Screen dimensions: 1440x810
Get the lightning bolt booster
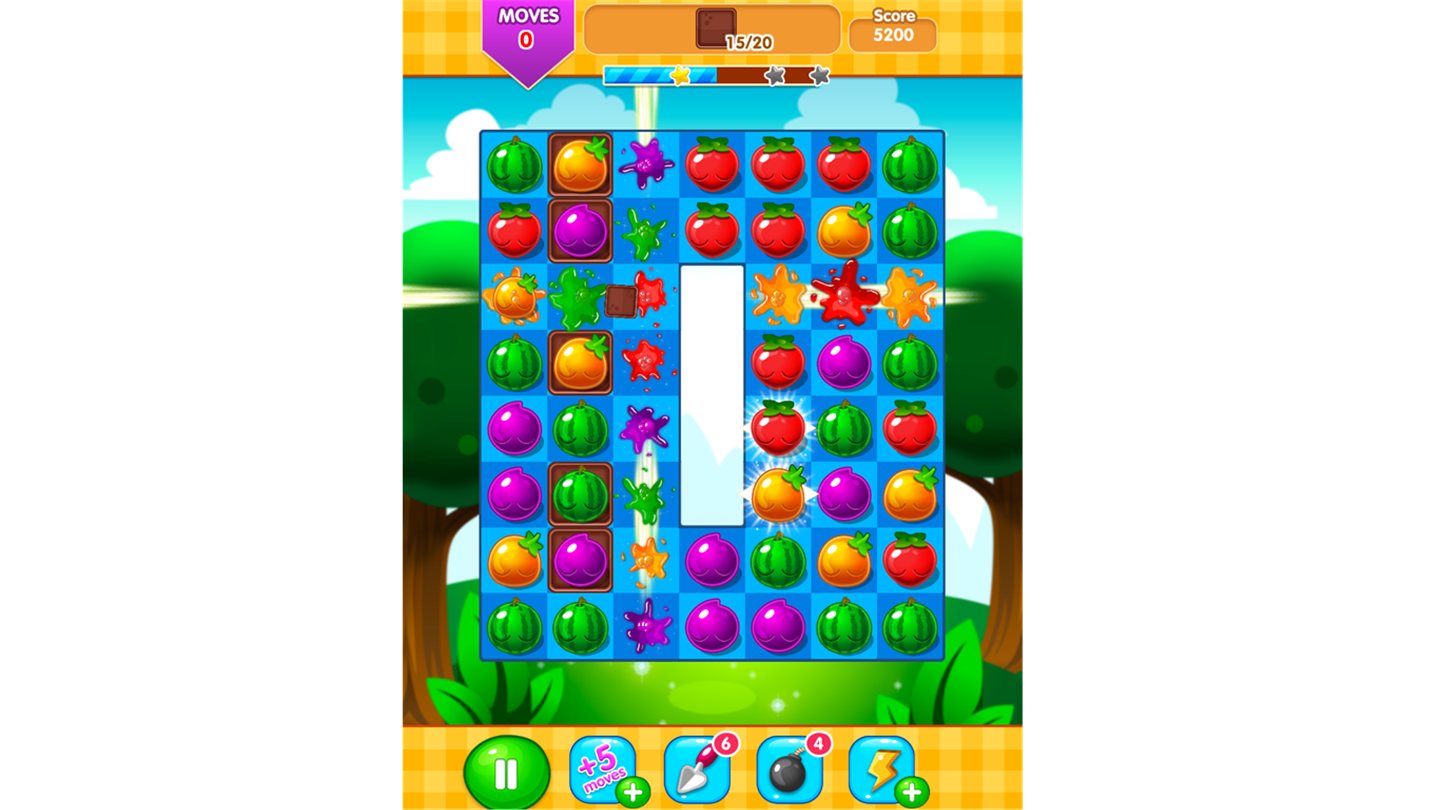click(x=881, y=770)
